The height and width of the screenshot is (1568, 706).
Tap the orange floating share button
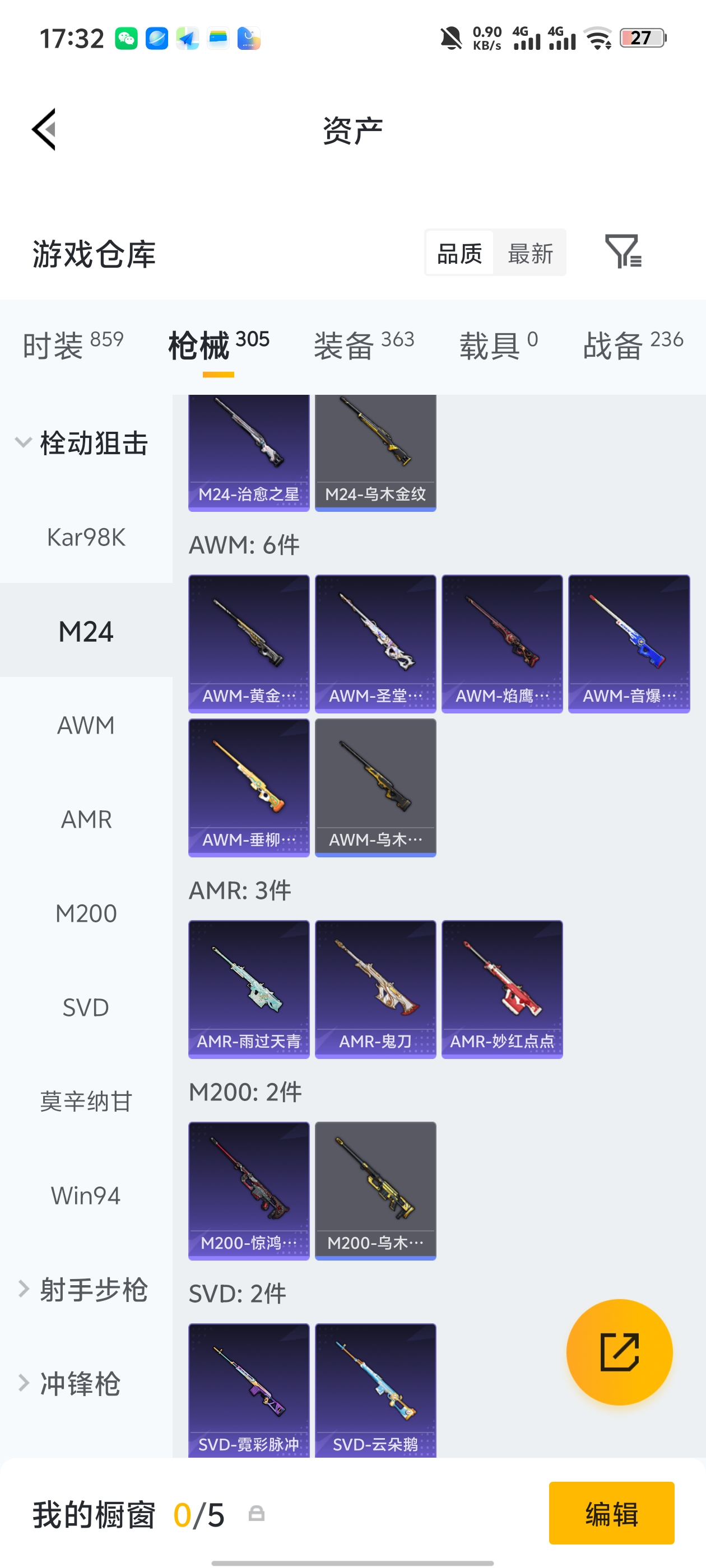(x=619, y=1351)
